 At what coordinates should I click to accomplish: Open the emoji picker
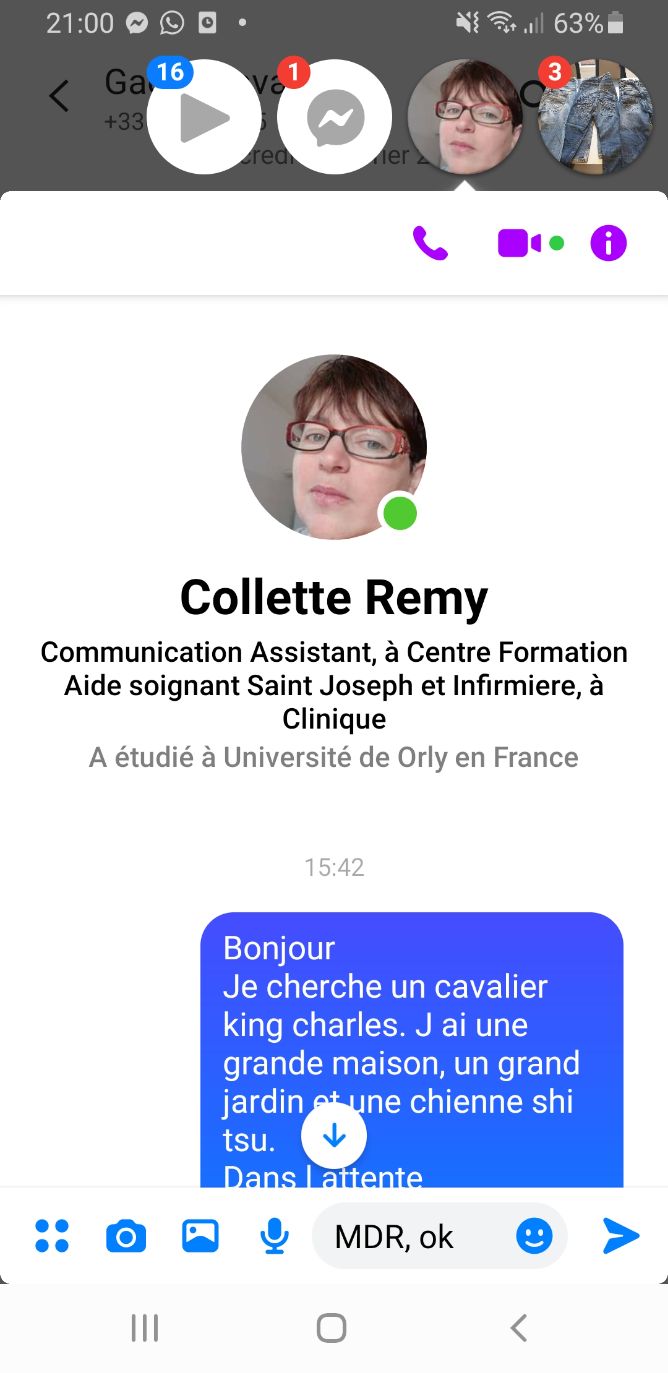tap(534, 1237)
